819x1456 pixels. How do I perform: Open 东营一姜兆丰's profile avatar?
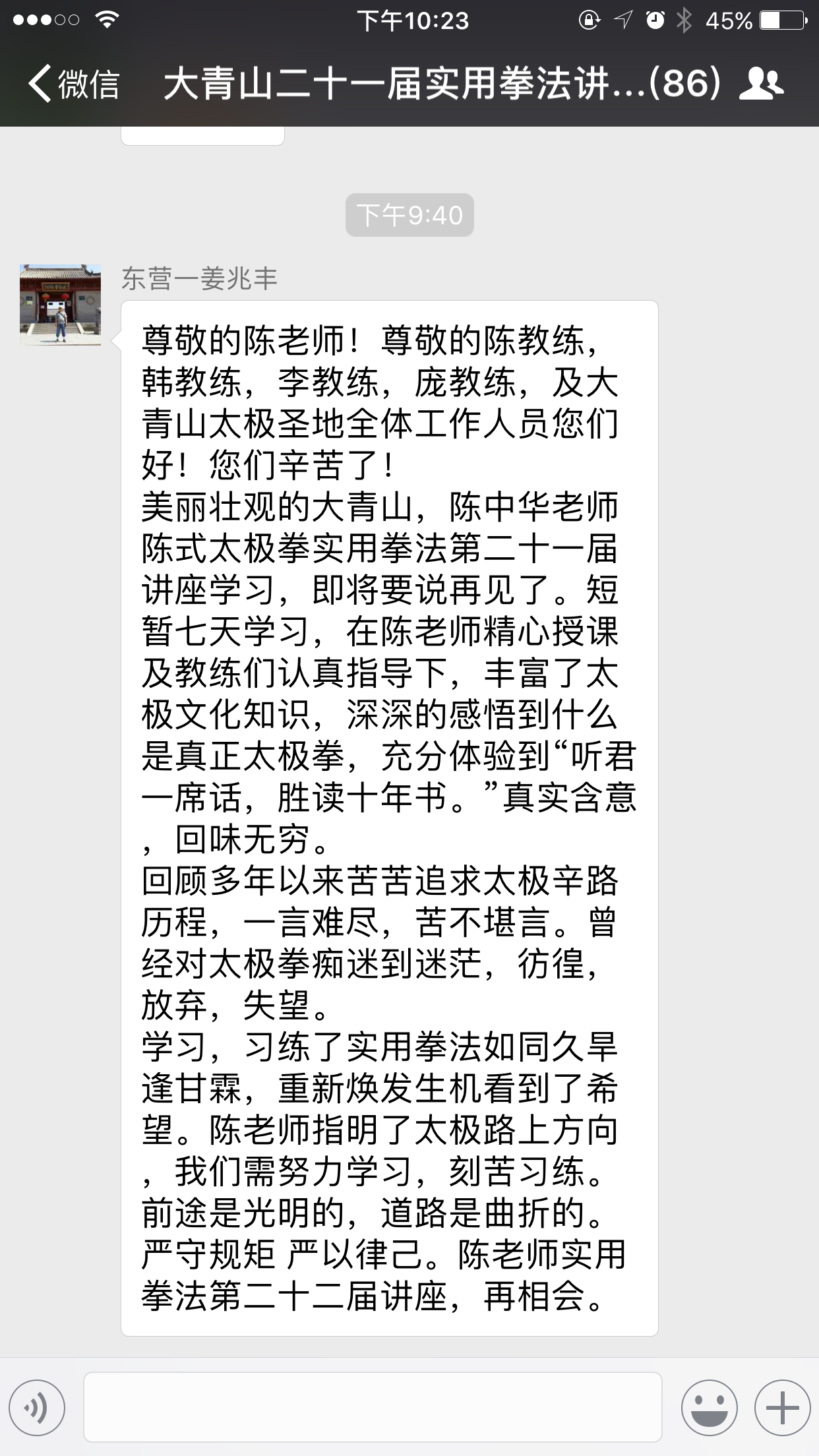tap(61, 305)
